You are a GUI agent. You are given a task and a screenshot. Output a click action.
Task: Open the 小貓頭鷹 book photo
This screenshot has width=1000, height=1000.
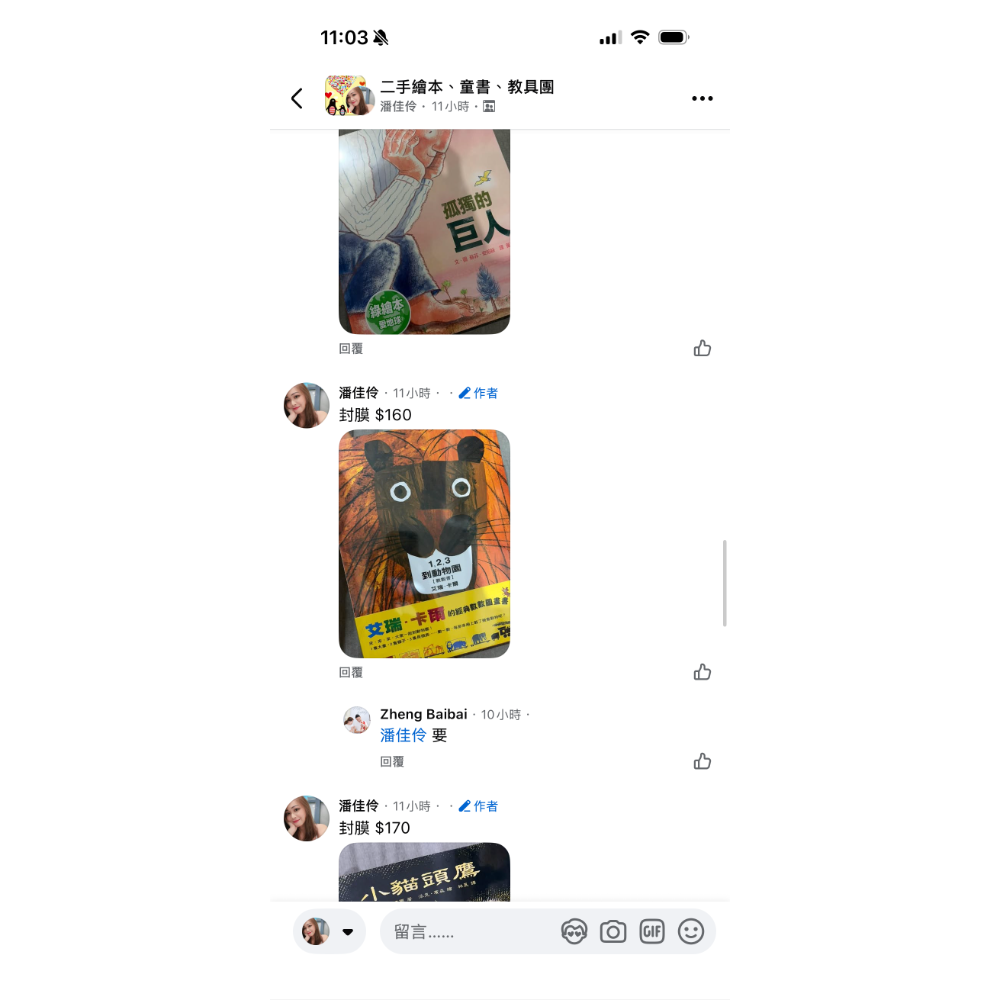click(424, 872)
